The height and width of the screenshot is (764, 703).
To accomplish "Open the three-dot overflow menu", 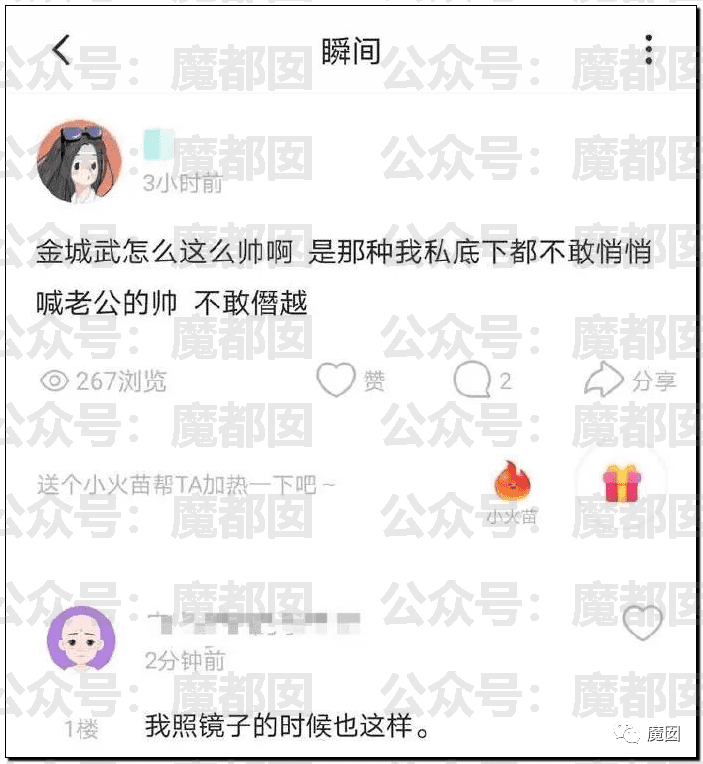I will (648, 49).
